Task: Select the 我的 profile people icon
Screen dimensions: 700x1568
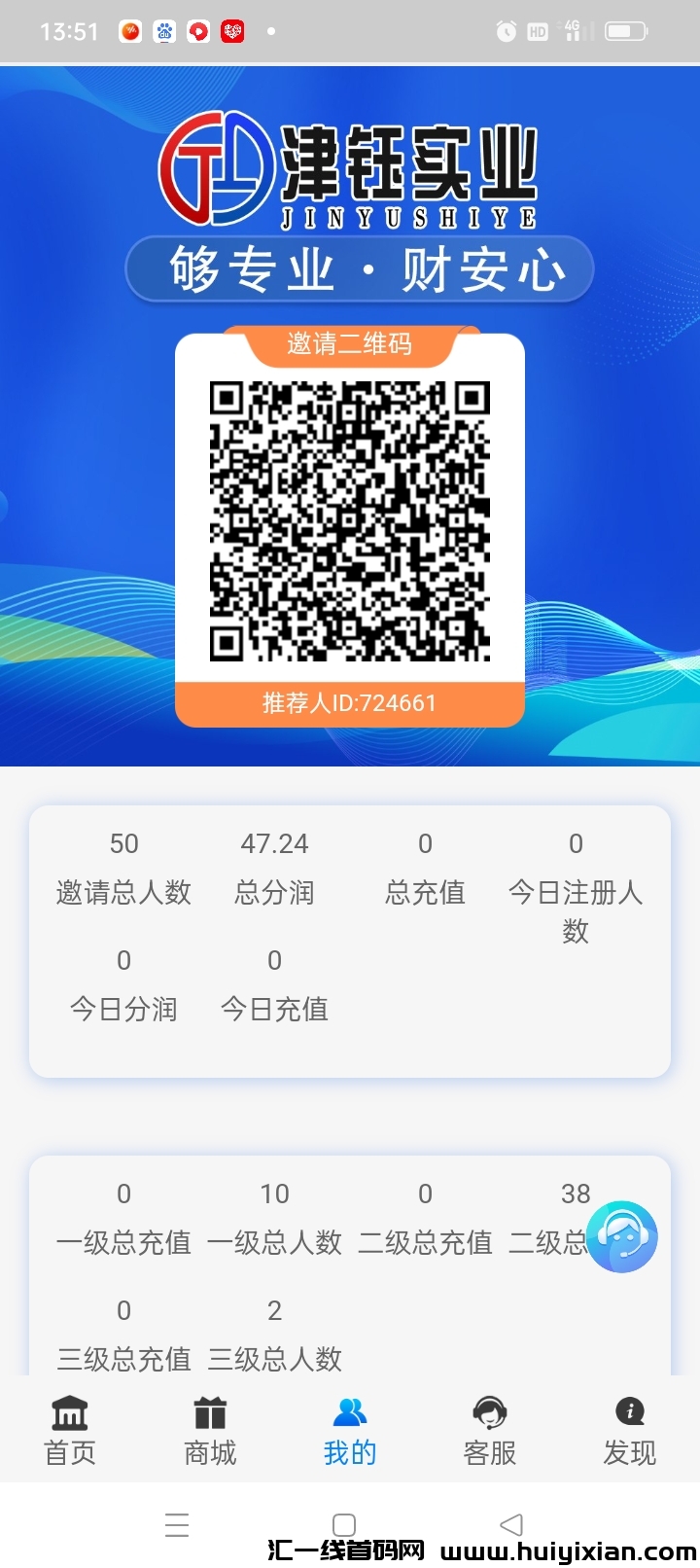Action: click(x=349, y=1411)
